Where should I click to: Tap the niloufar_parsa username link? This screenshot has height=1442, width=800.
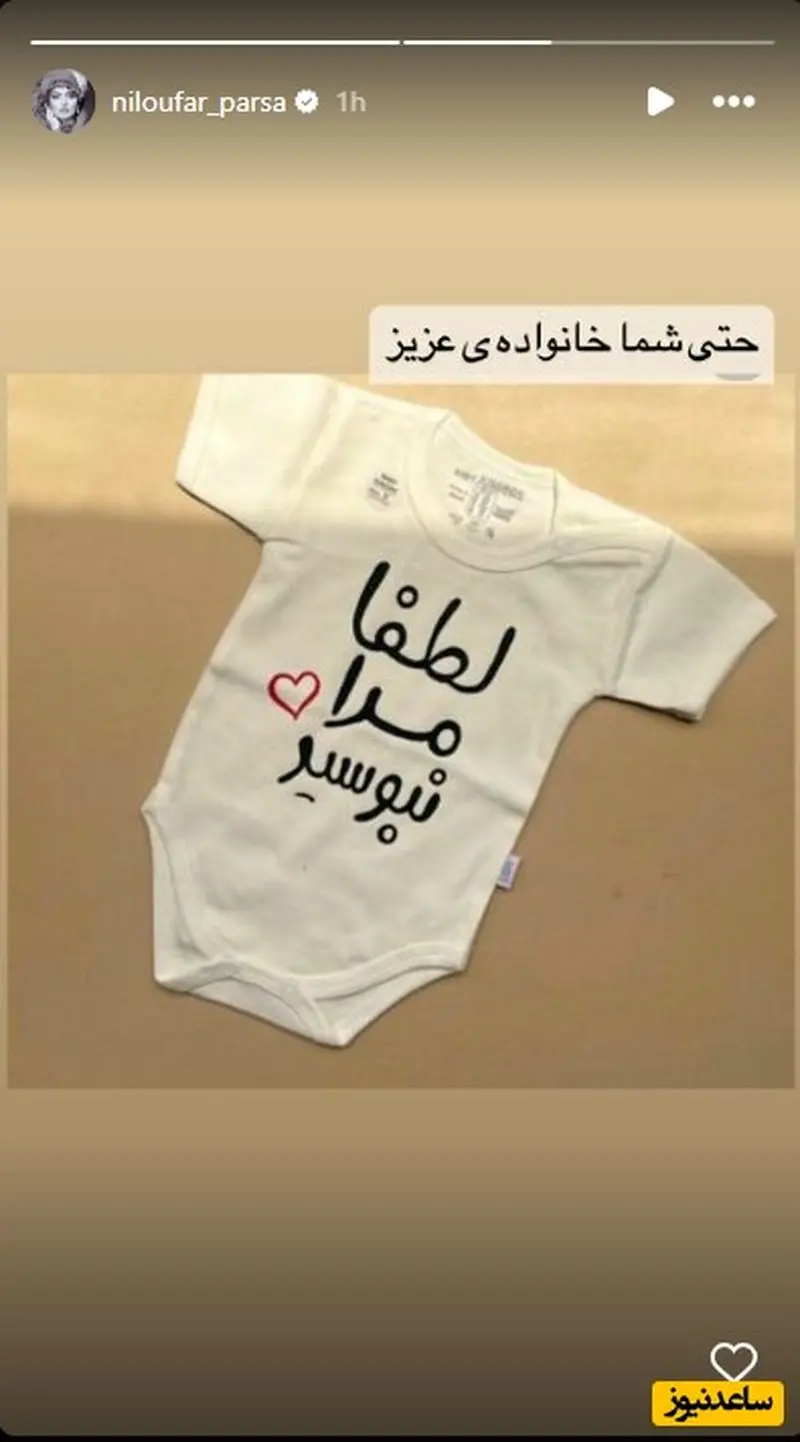(198, 102)
